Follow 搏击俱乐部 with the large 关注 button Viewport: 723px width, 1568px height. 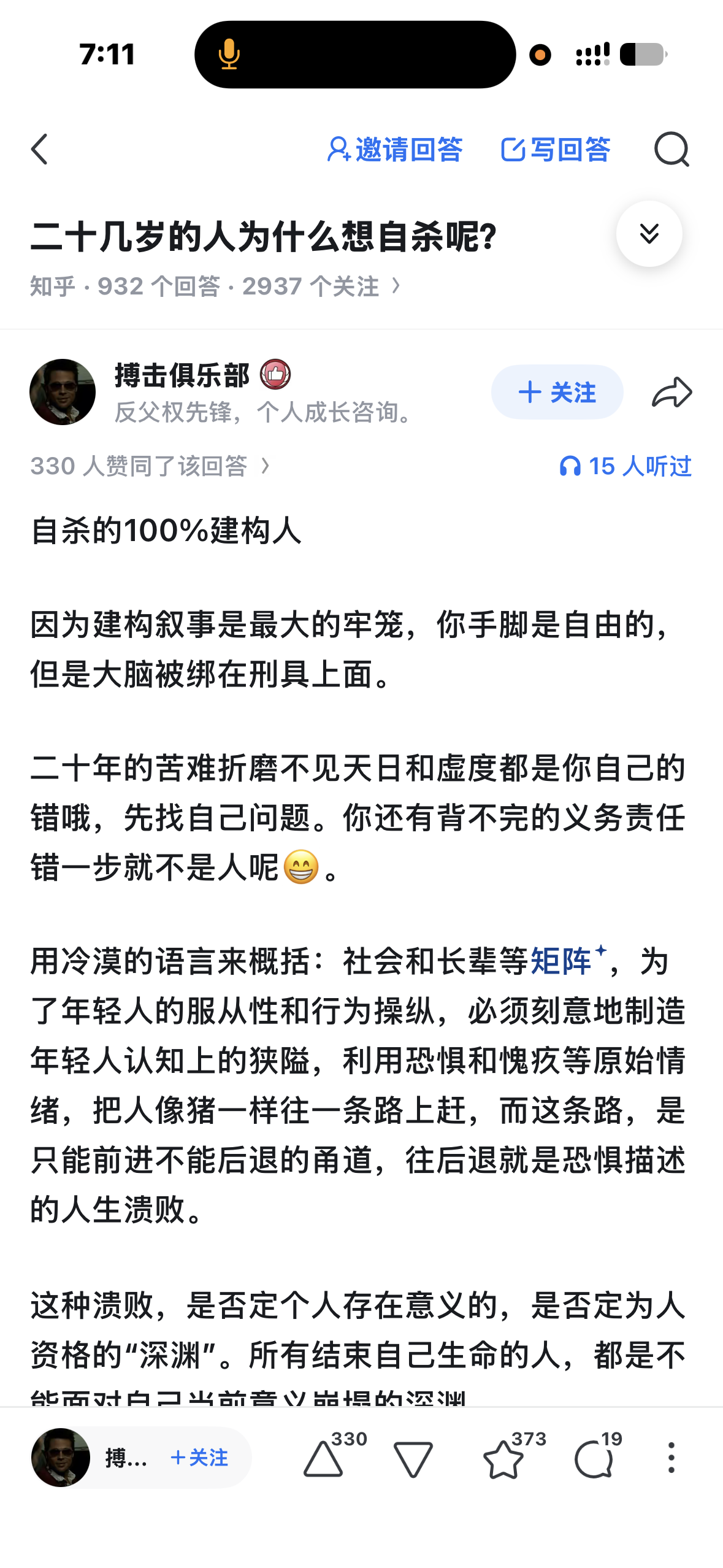point(557,392)
